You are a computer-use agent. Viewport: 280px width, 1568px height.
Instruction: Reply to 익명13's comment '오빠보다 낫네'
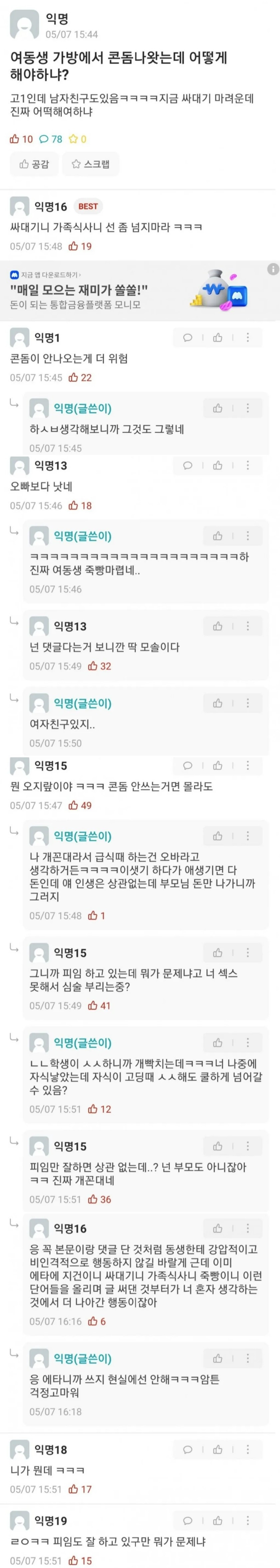coord(188,466)
